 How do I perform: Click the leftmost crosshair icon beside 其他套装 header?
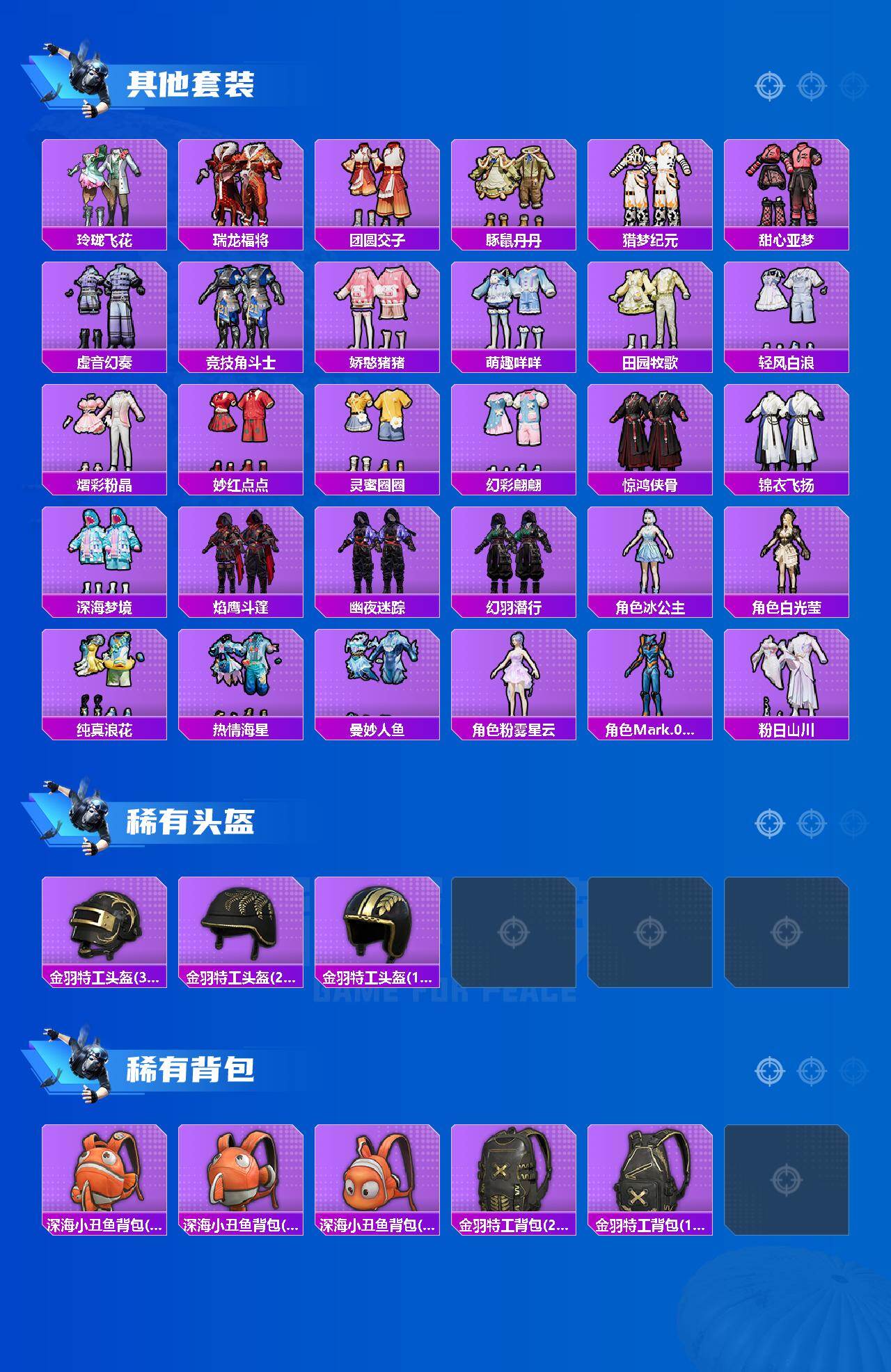pos(769,88)
